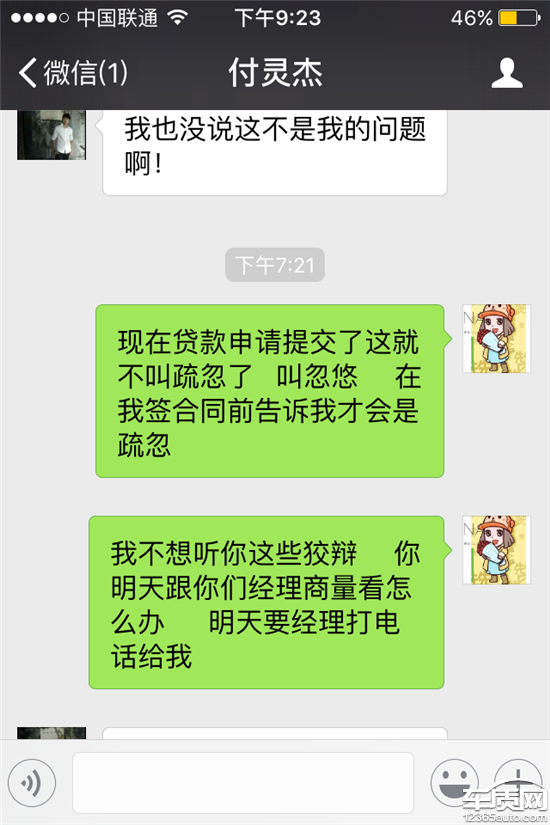Go back to the 微信 chat list
The width and height of the screenshot is (550, 825).
click(x=73, y=73)
